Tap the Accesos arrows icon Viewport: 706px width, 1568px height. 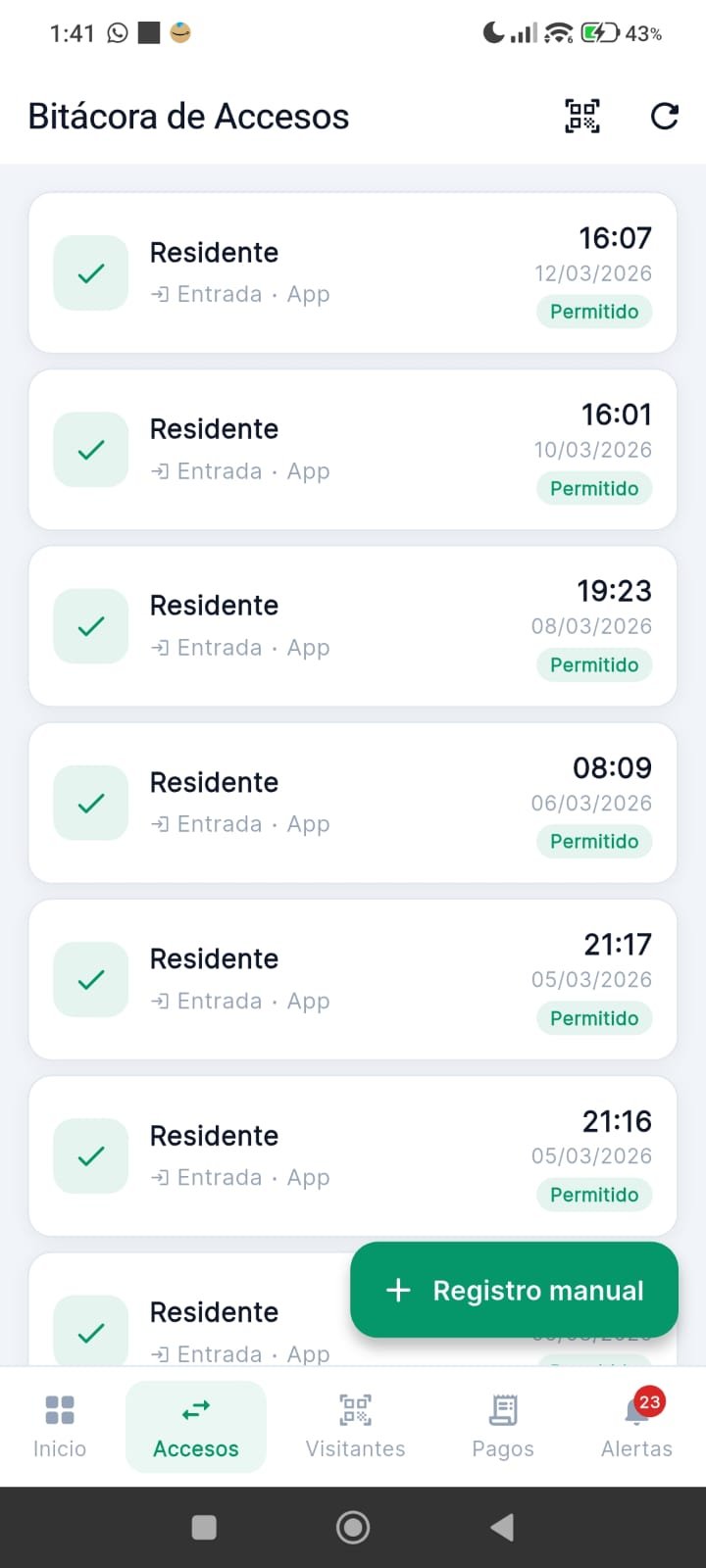[195, 1409]
